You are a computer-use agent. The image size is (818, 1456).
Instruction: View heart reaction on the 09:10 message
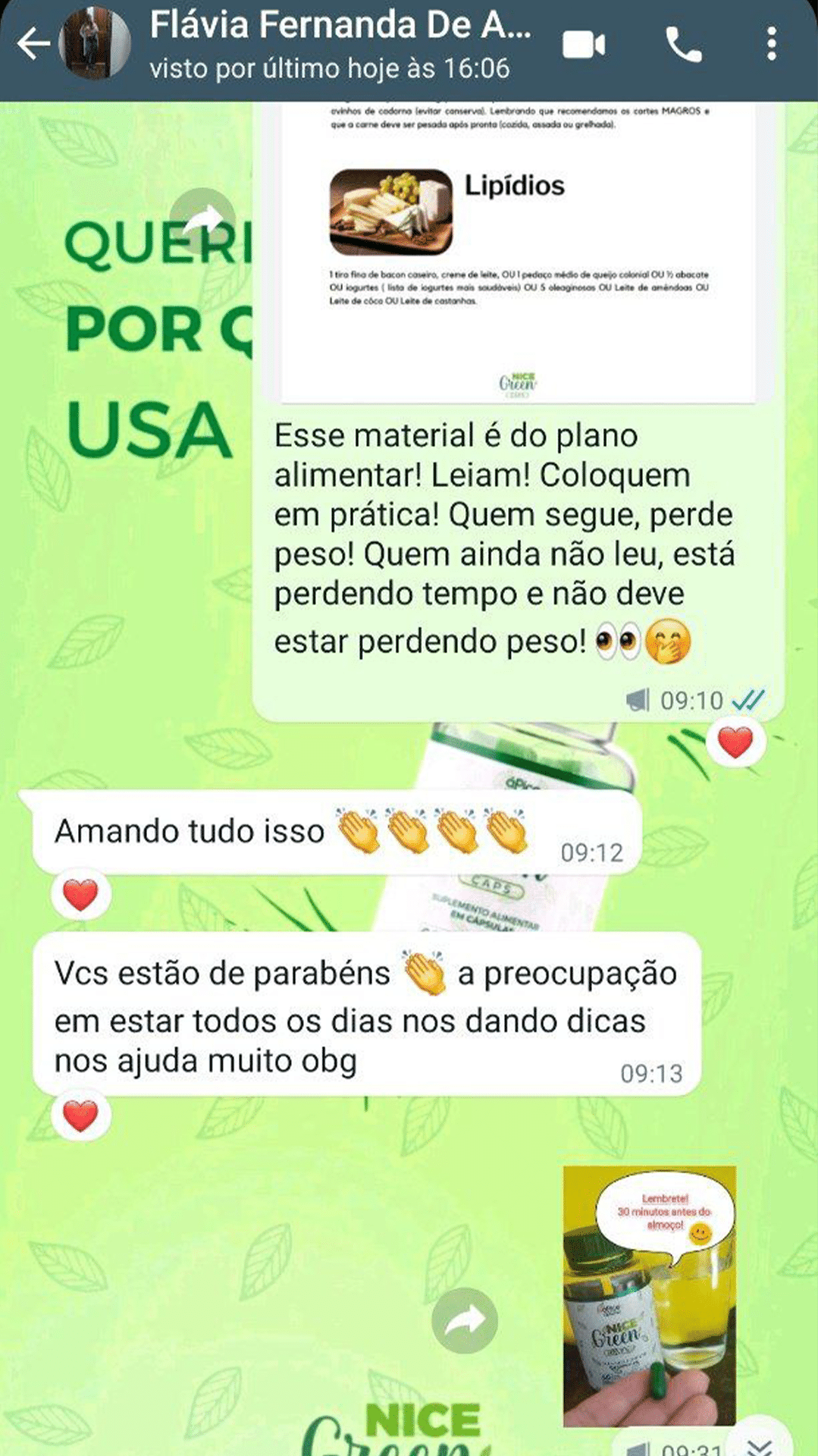pyautogui.click(x=735, y=742)
